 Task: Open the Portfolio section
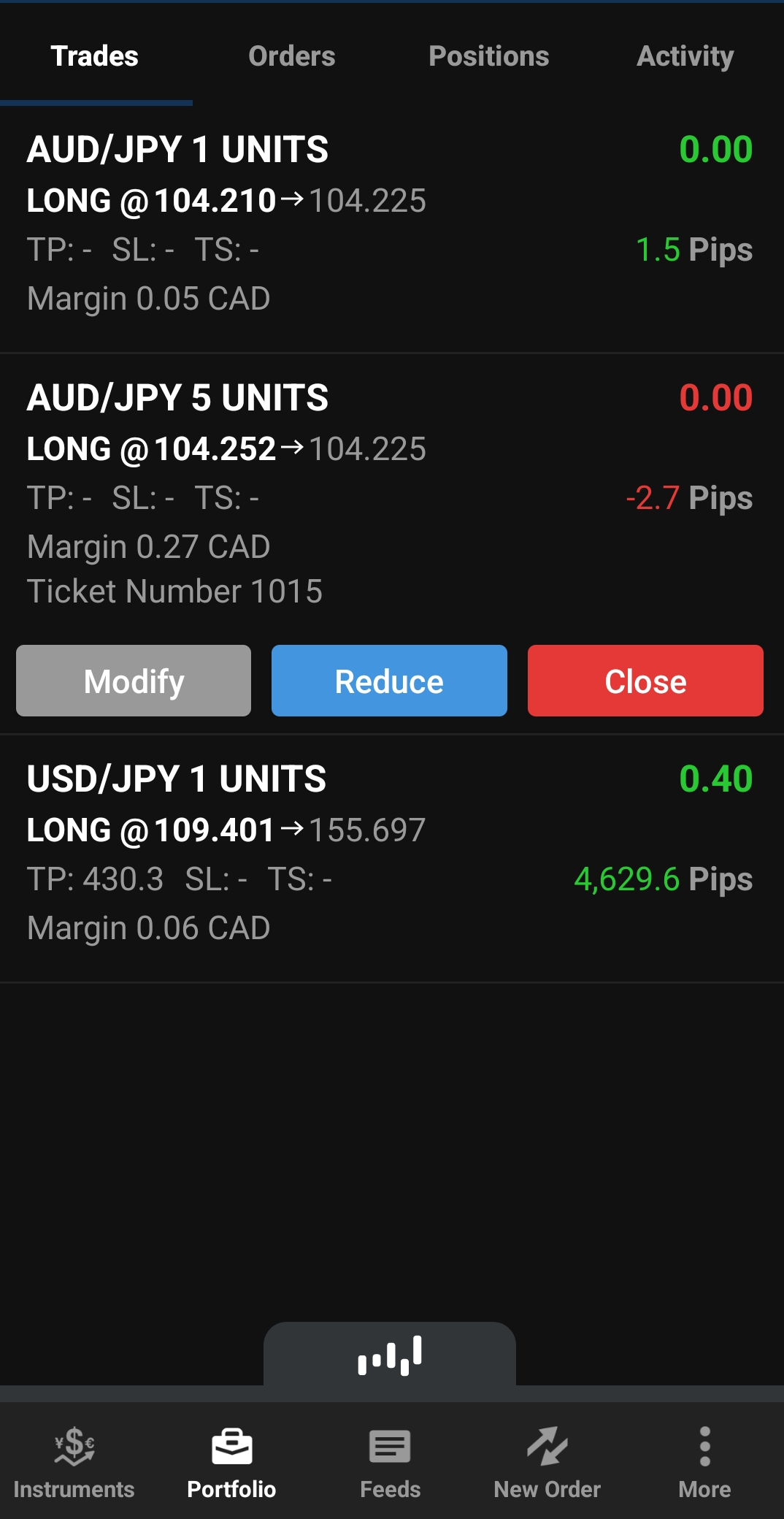pyautogui.click(x=231, y=1461)
